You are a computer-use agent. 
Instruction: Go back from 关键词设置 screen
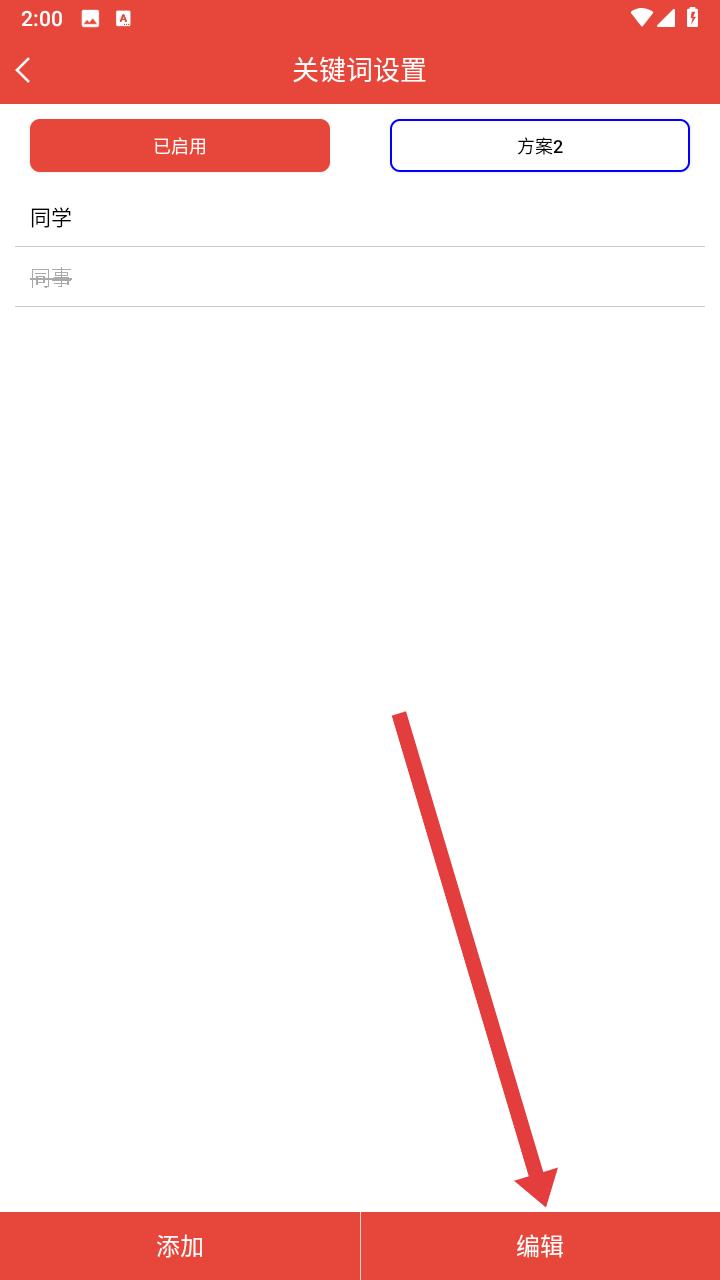[24, 70]
